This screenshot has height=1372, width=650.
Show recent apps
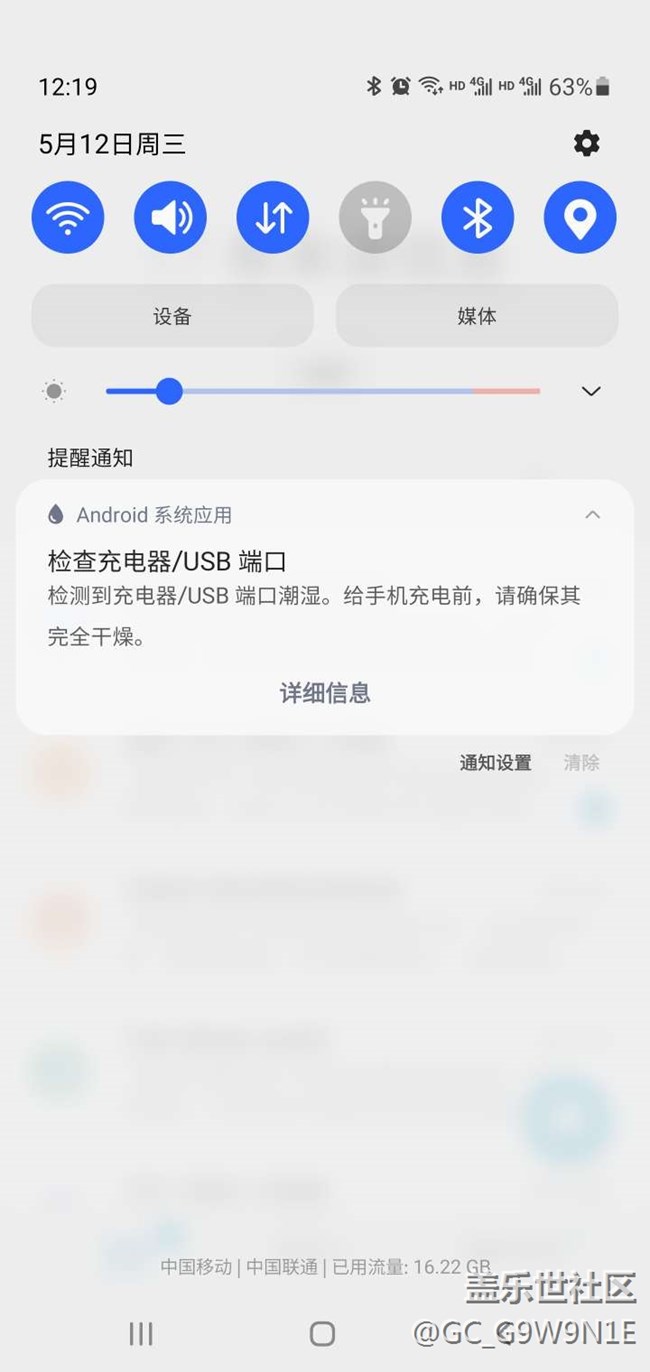click(x=141, y=1333)
